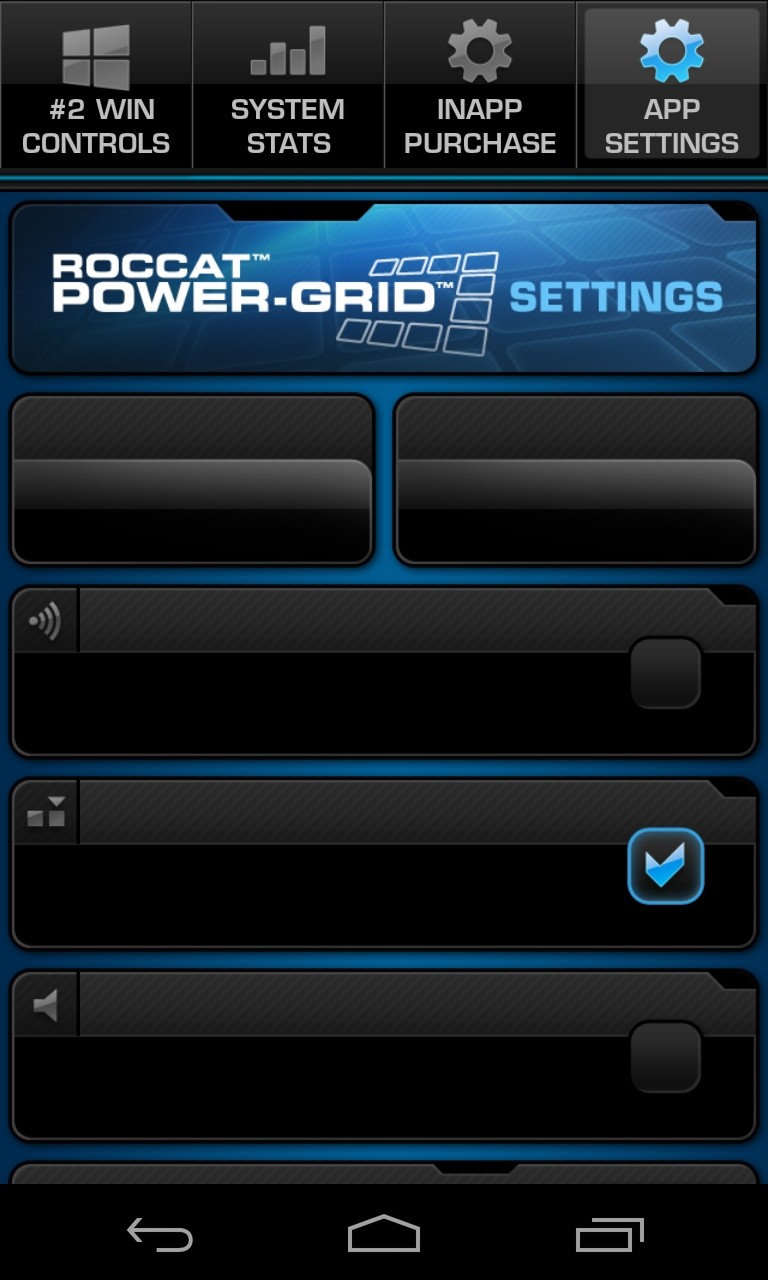Screen dimensions: 768x1280
Task: Select the App Settings tab
Action: pos(672,85)
